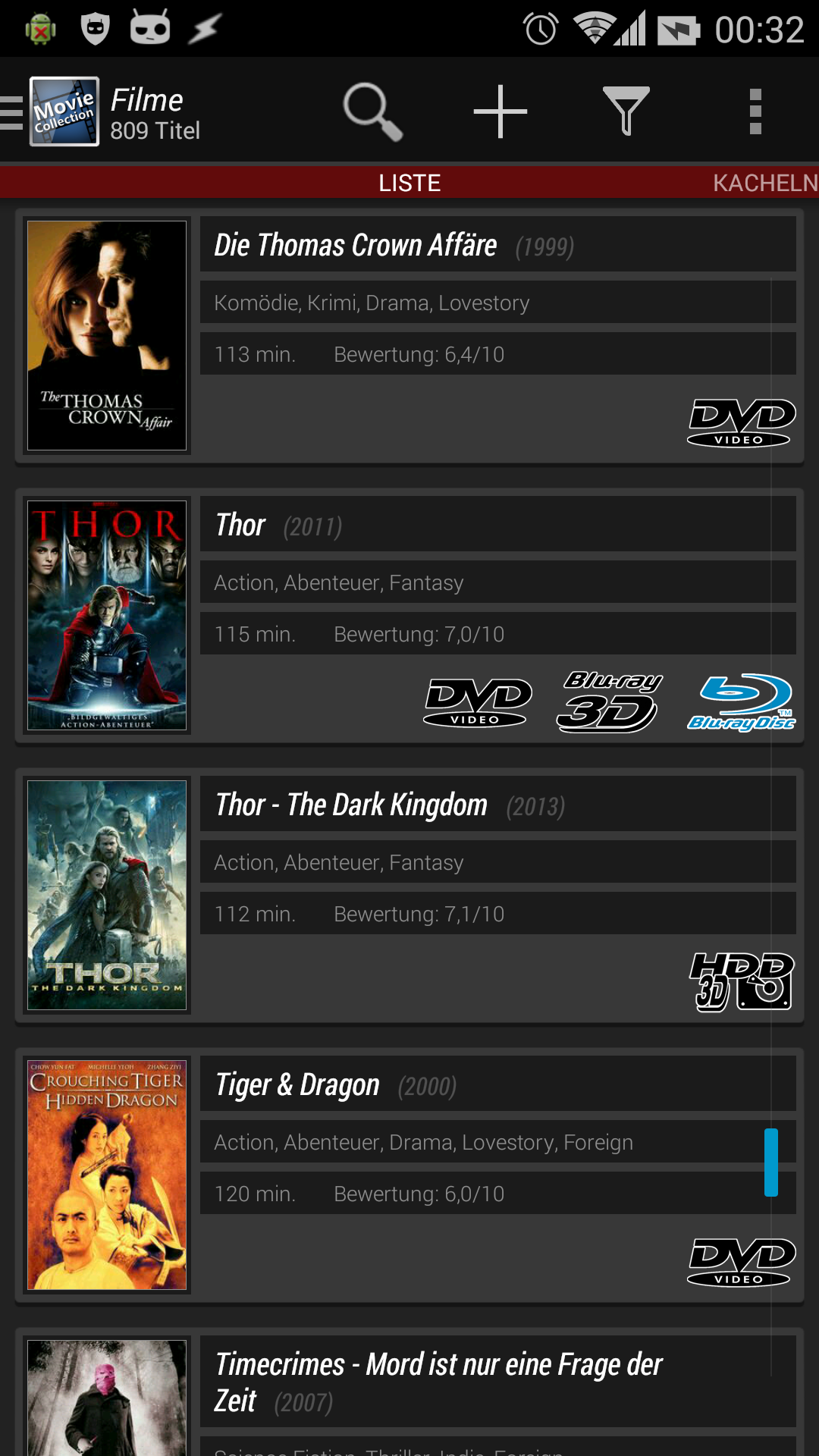This screenshot has width=819, height=1456.
Task: View Thor - The Dark Kingdom entry
Action: point(409,895)
